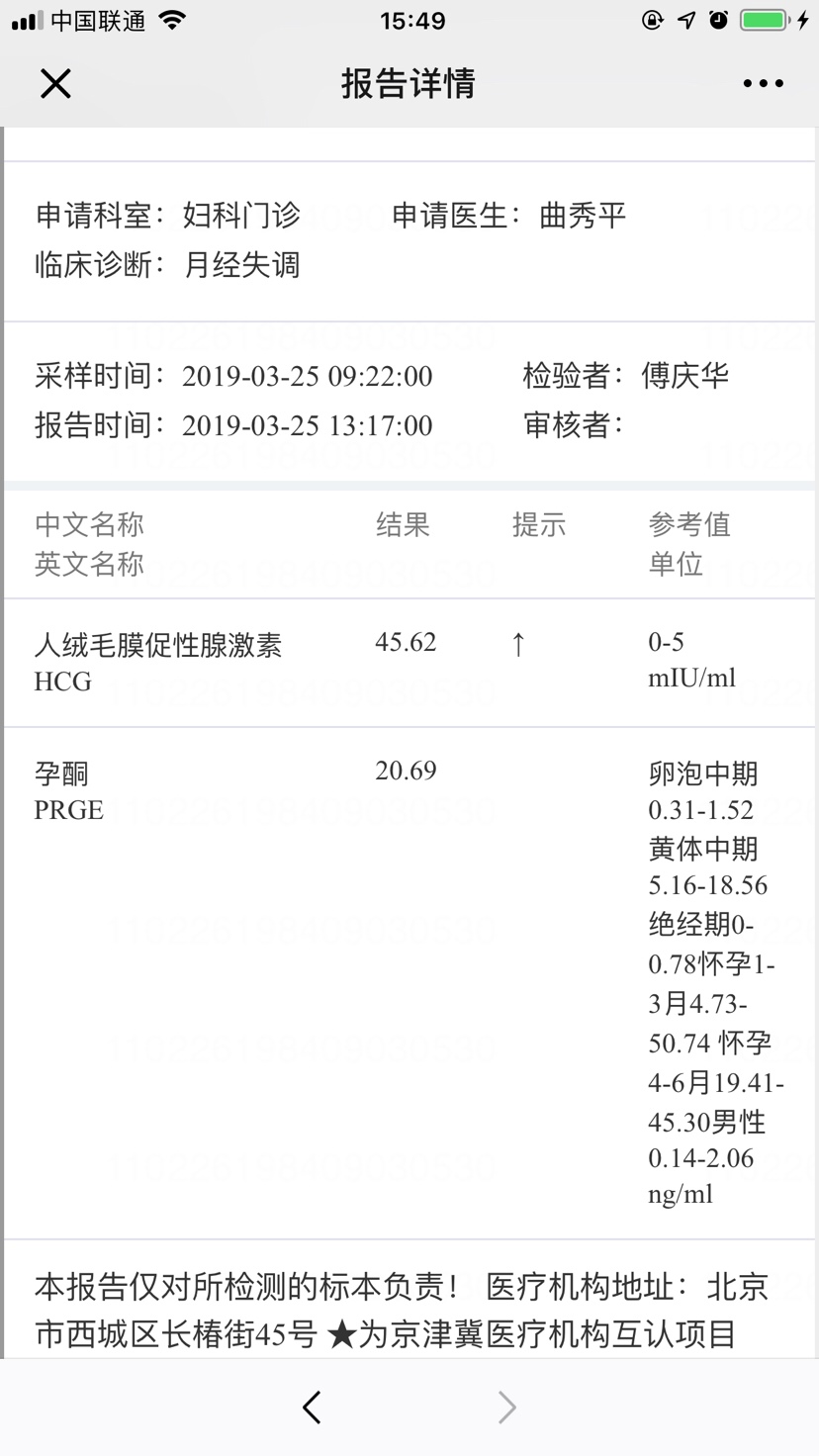This screenshot has width=819, height=1456.
Task: Close the report details page
Action: pyautogui.click(x=56, y=84)
